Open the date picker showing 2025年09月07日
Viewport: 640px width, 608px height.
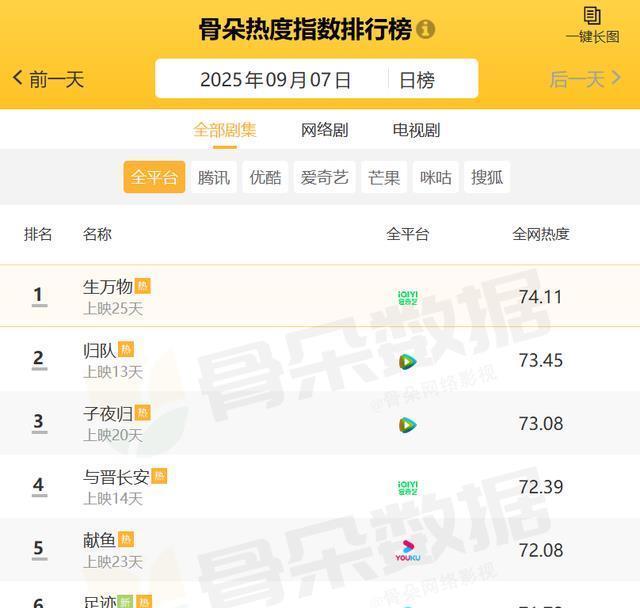pos(275,80)
